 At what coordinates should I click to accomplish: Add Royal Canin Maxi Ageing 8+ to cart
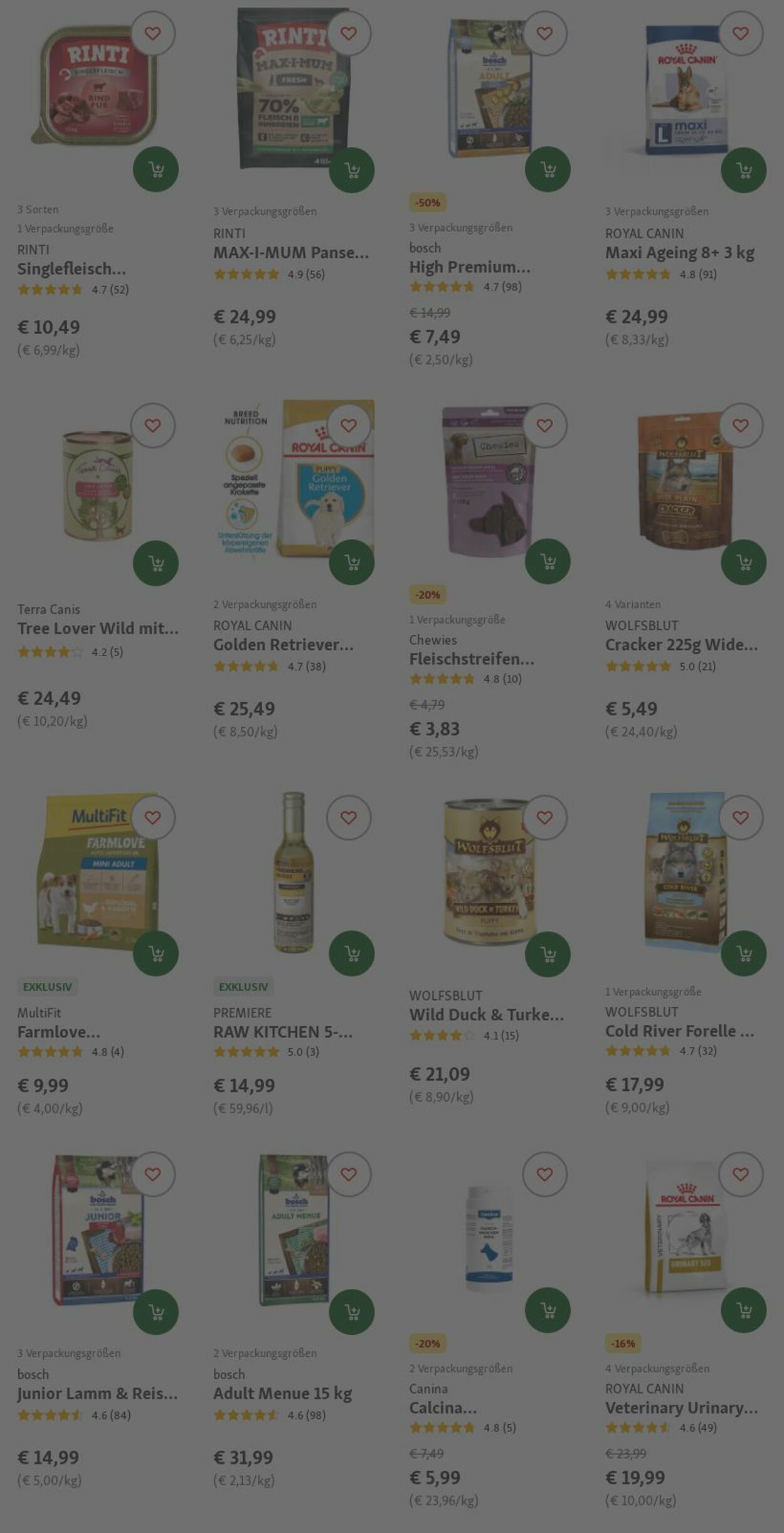point(743,170)
